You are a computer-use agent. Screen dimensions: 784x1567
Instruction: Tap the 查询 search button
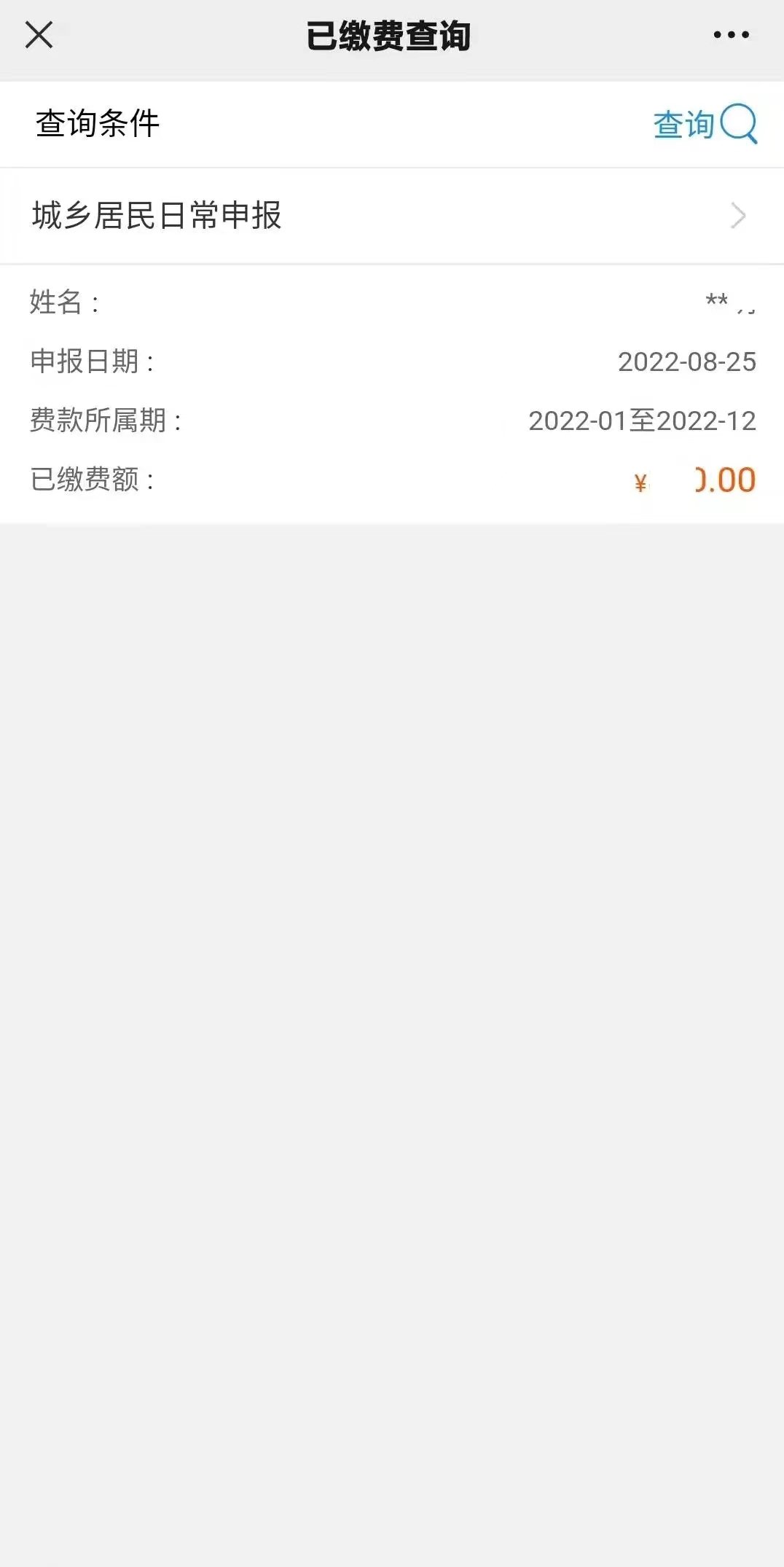pos(704,125)
